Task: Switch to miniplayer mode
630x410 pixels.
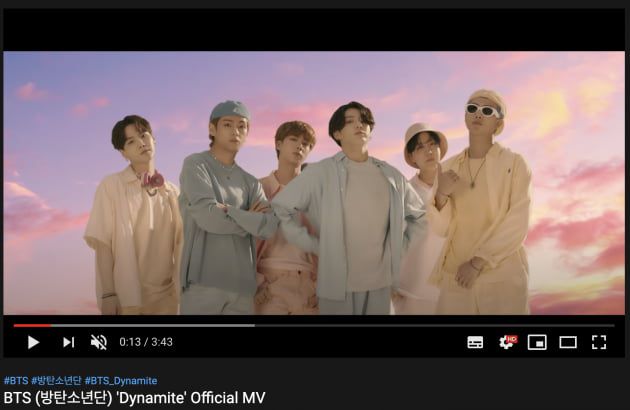Action: coord(537,342)
